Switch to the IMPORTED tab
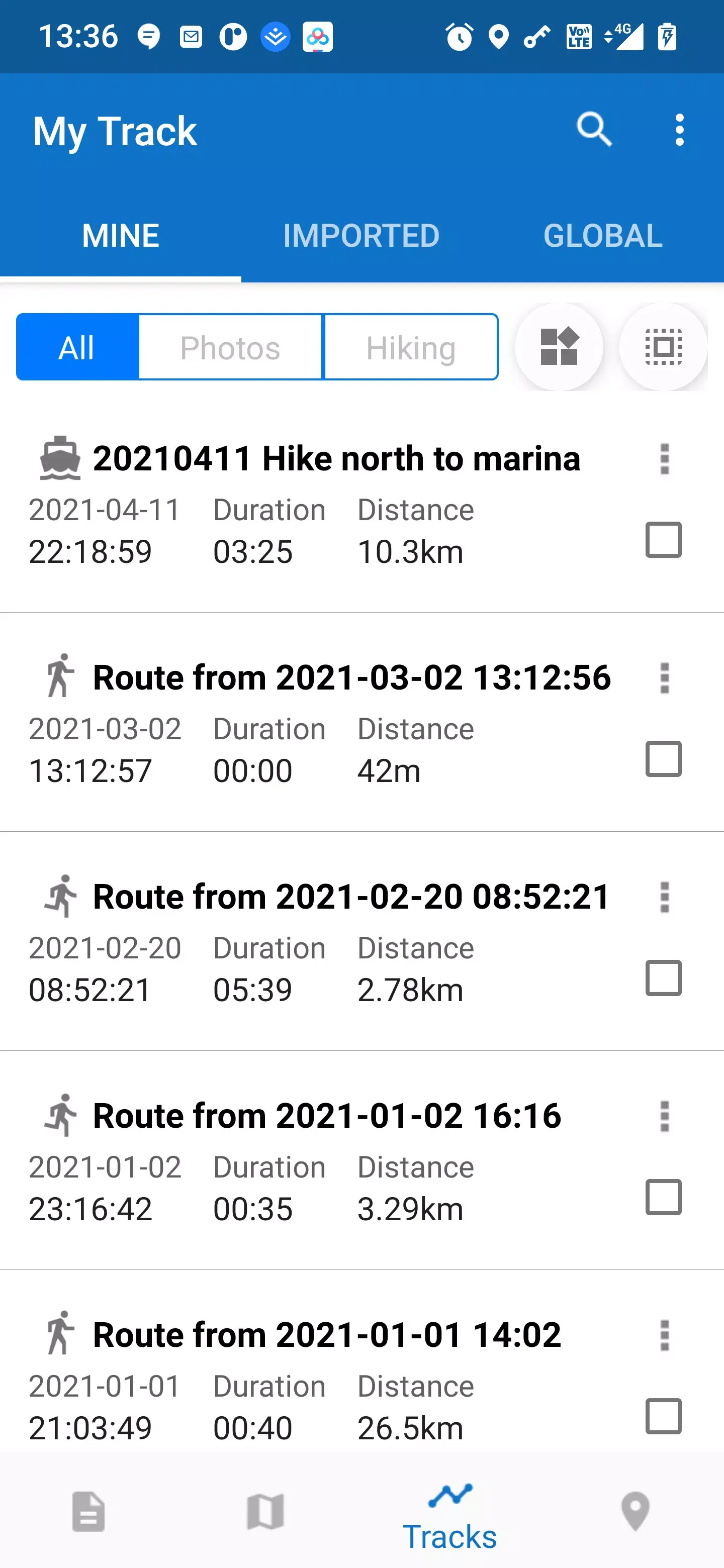 coord(361,235)
